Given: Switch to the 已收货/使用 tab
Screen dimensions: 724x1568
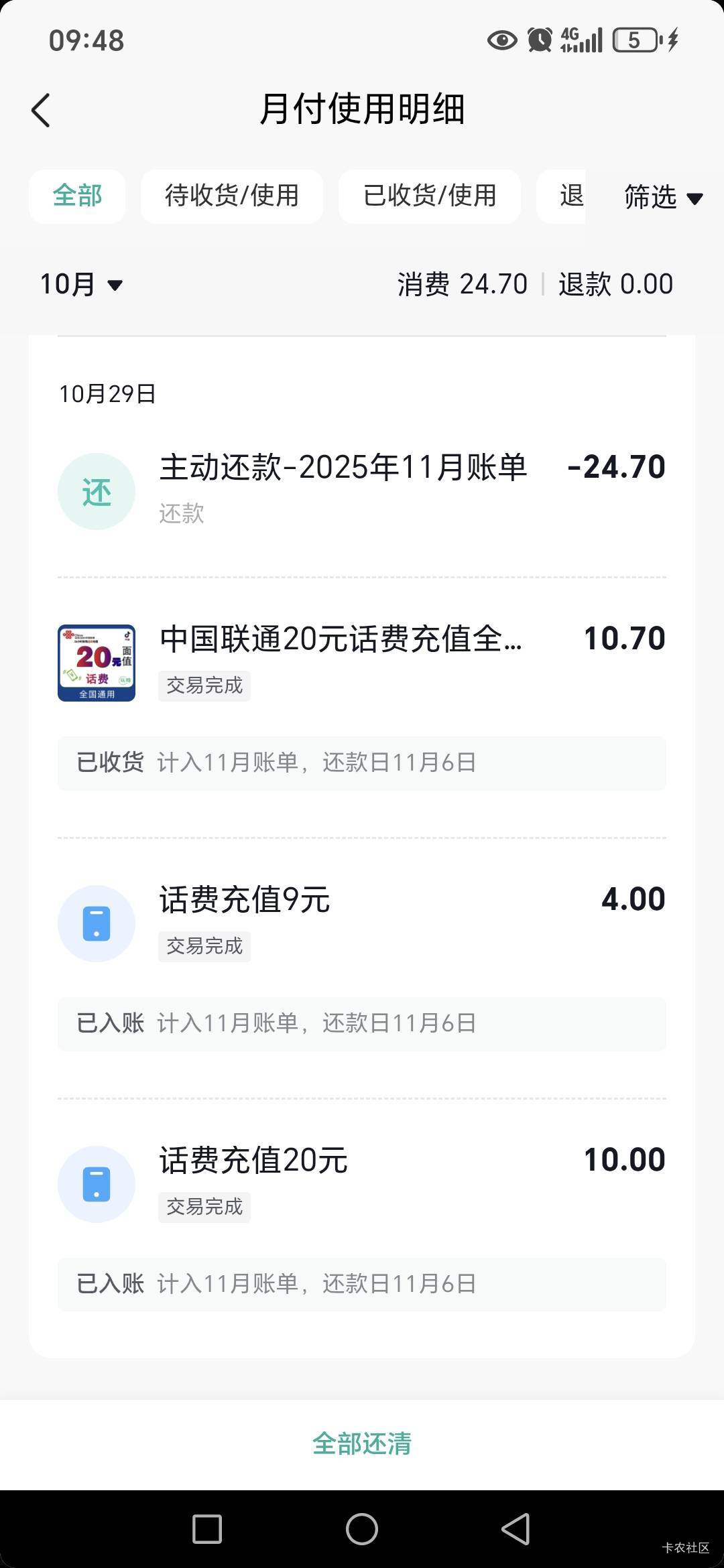Looking at the screenshot, I should pos(430,196).
